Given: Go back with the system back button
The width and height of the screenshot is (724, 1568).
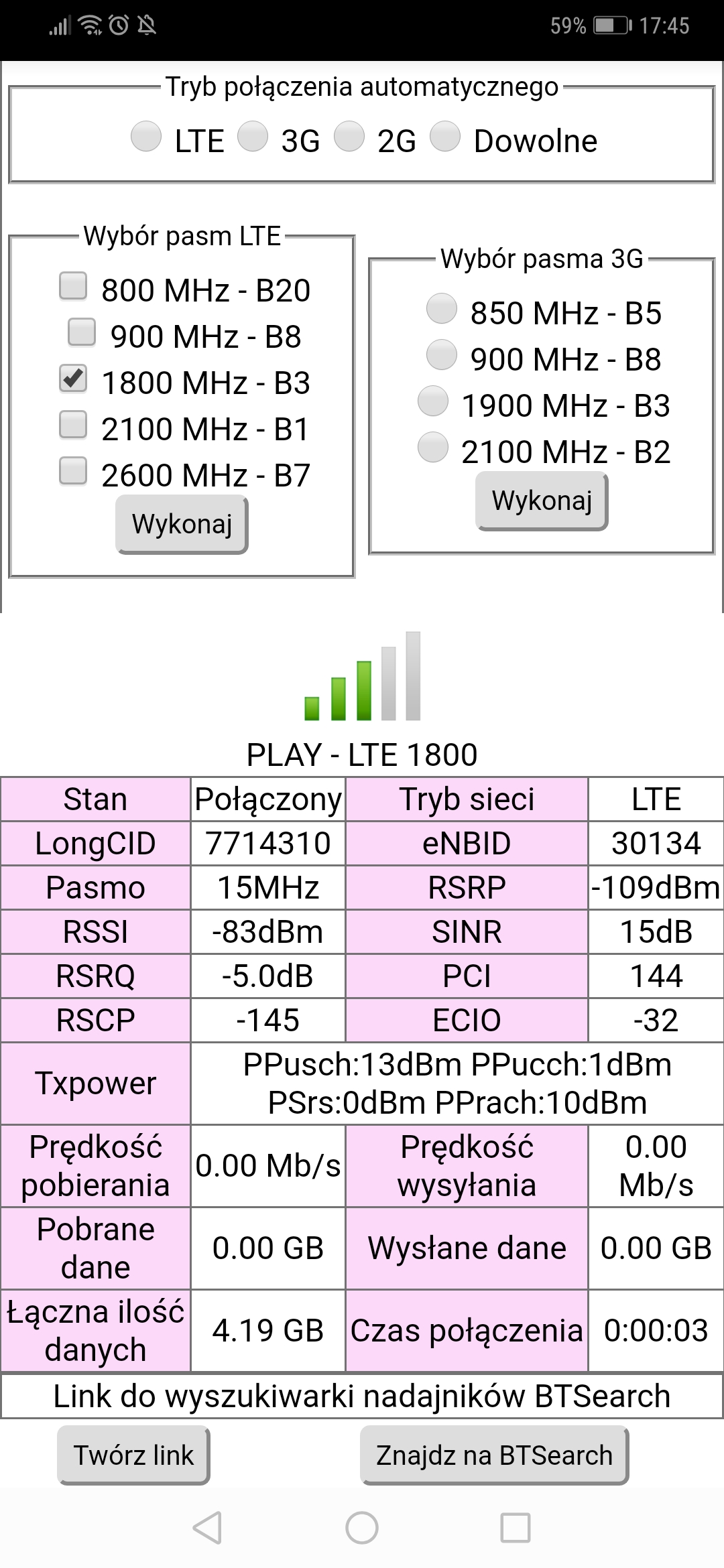Looking at the screenshot, I should point(207,1528).
